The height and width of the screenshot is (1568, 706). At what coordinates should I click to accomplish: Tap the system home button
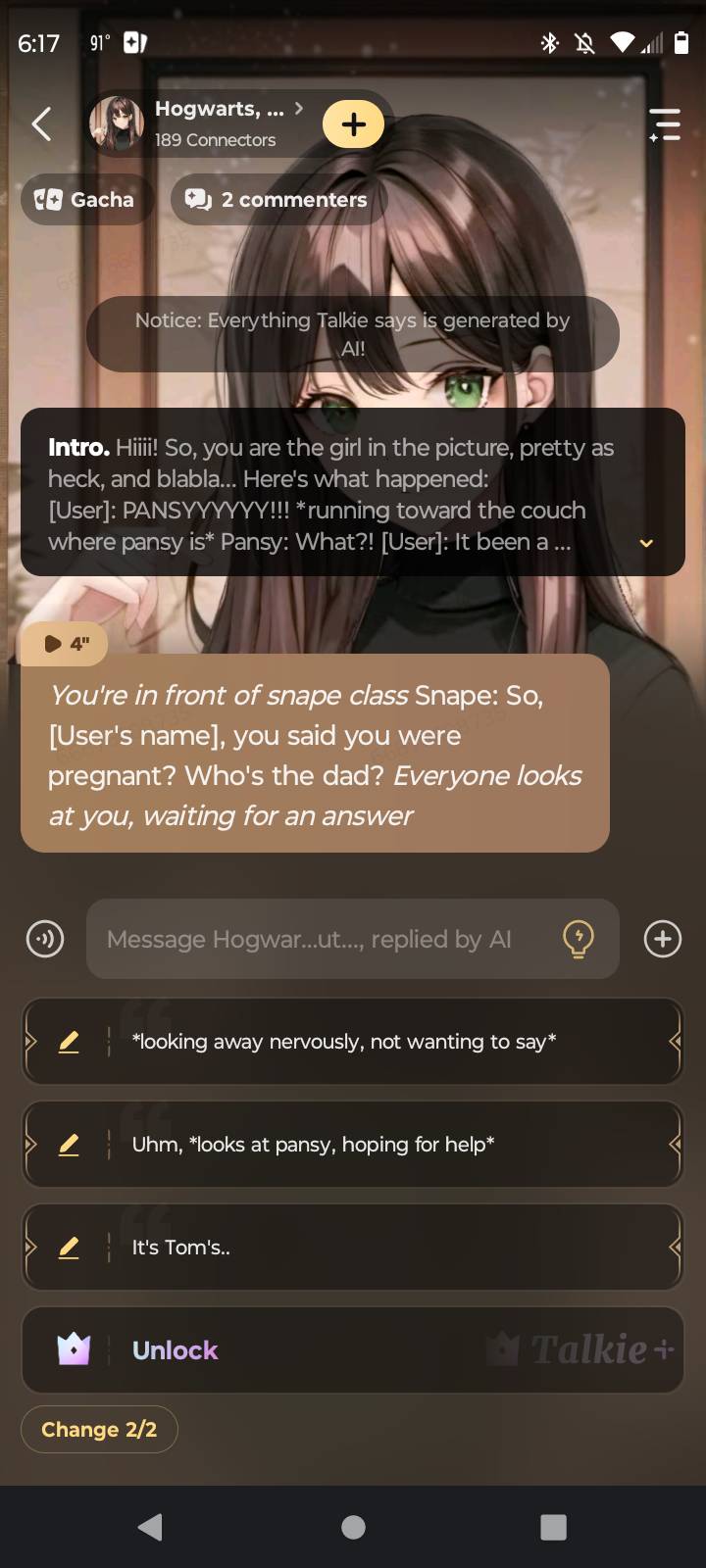353,1527
